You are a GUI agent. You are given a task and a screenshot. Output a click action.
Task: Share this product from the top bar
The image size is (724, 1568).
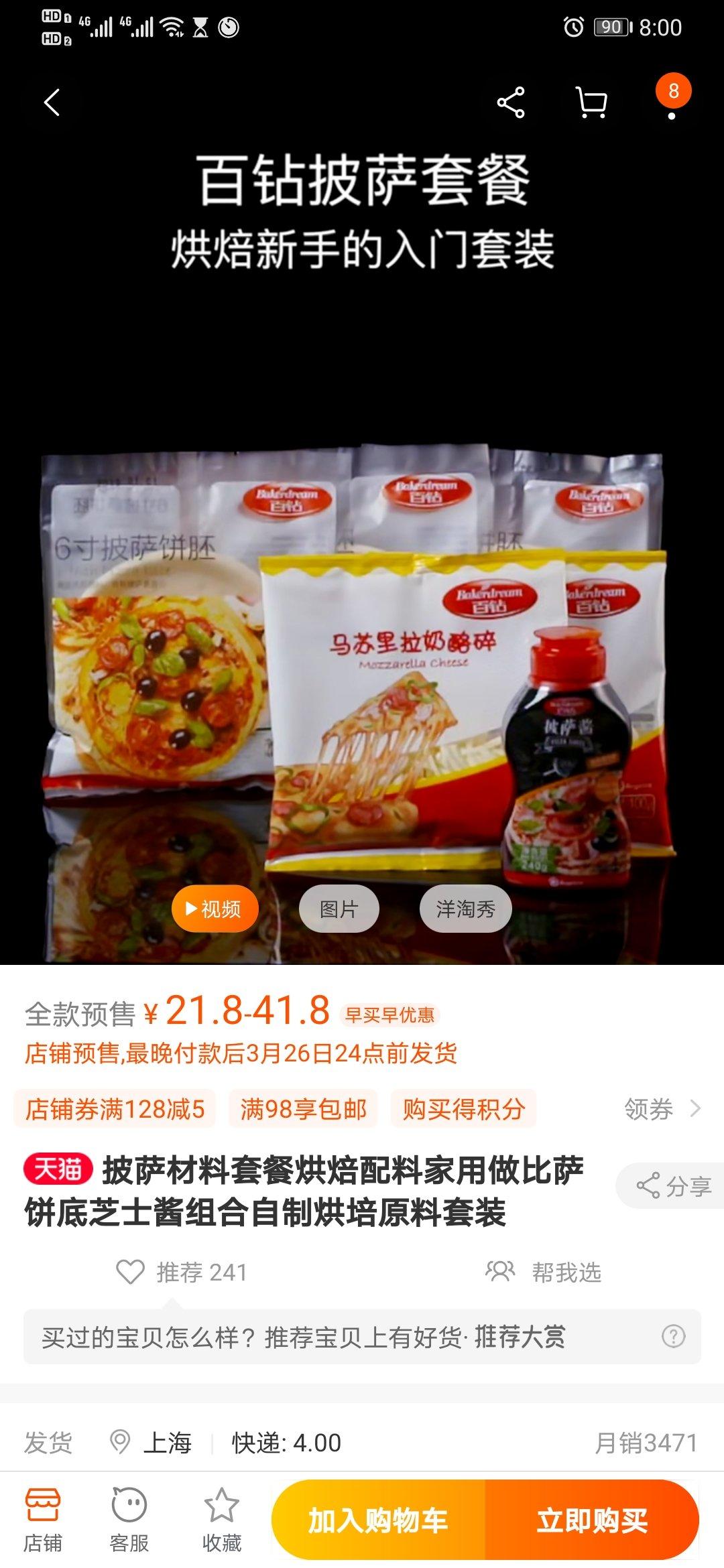point(511,103)
